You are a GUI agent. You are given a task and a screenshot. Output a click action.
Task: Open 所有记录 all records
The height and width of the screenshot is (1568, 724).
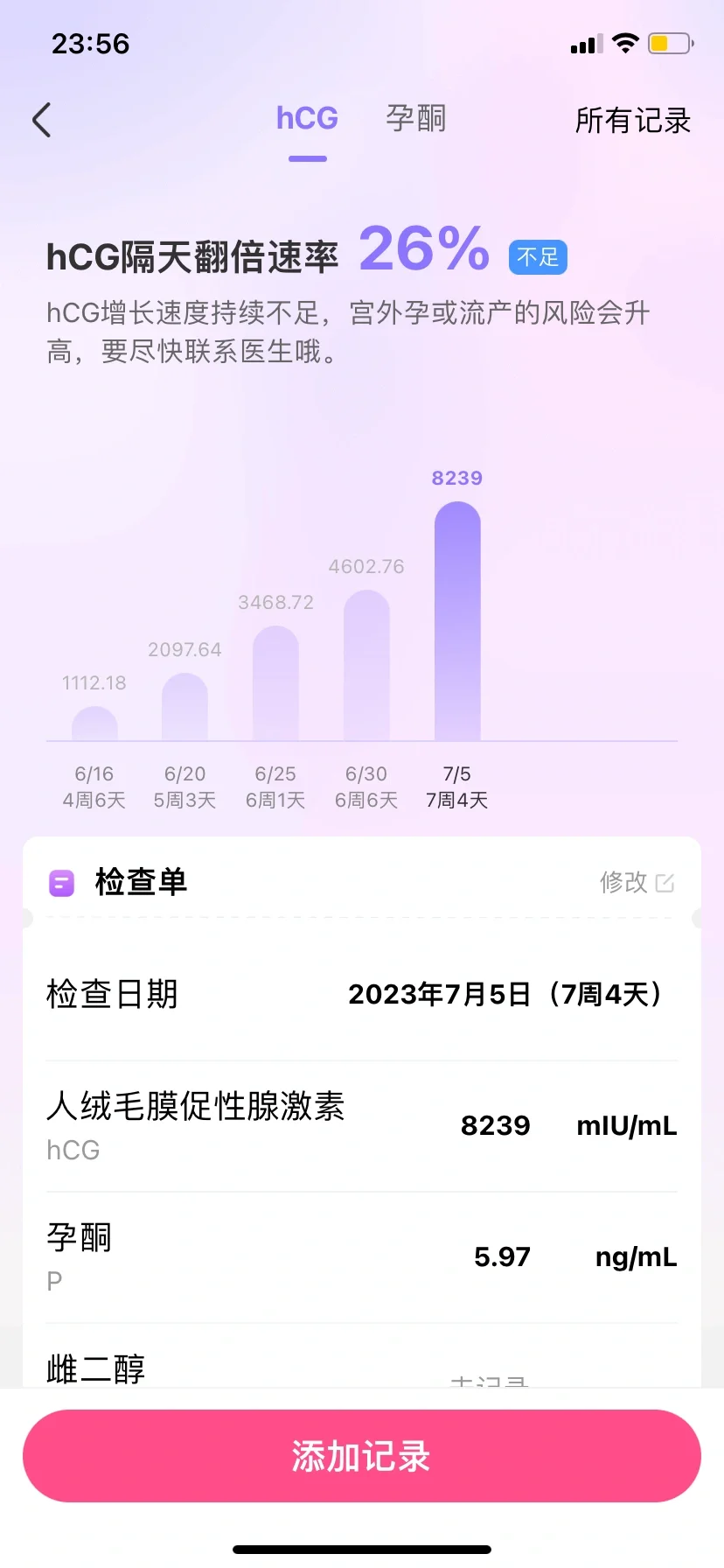pyautogui.click(x=632, y=120)
